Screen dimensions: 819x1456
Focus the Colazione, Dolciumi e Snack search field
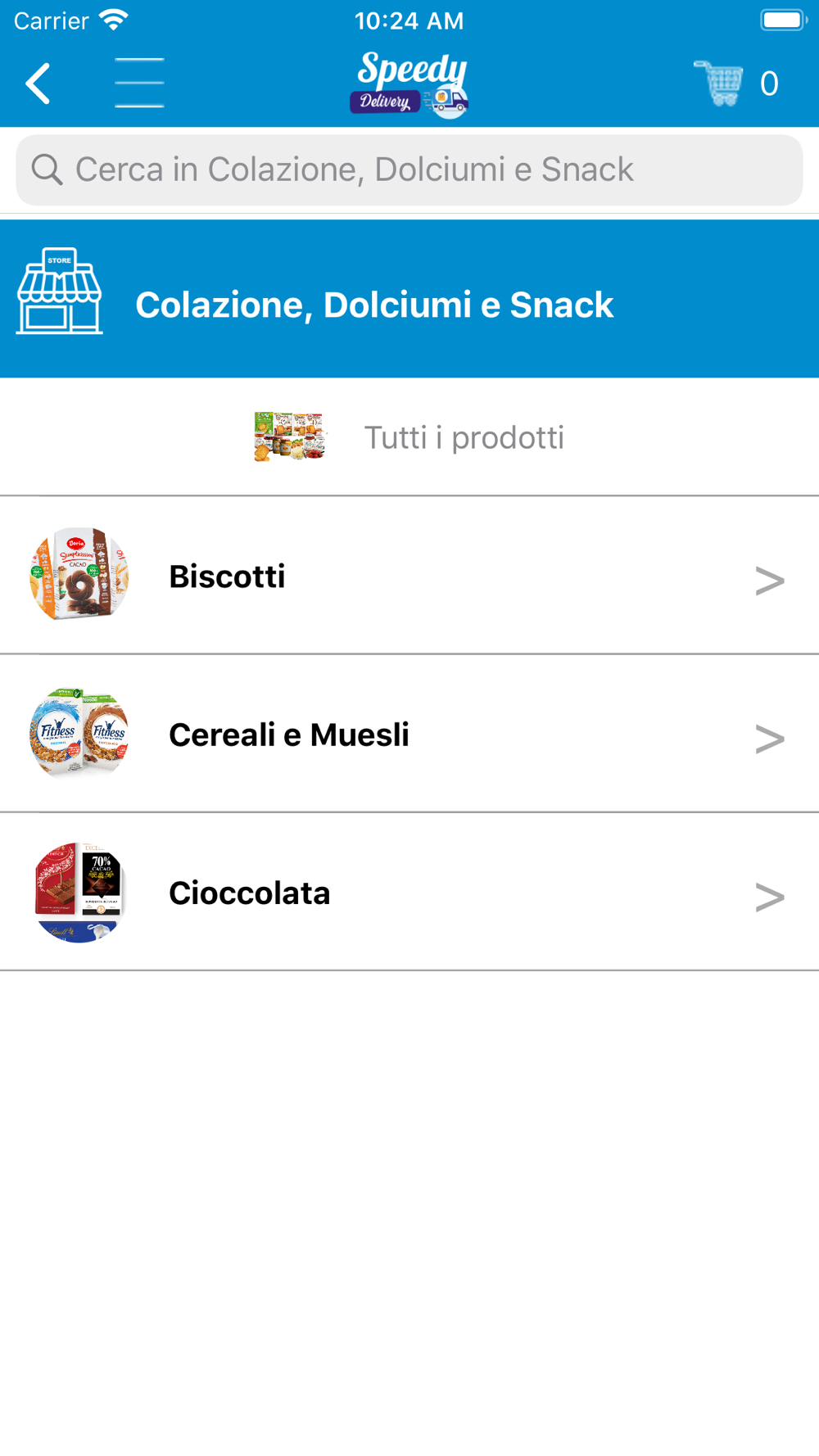point(409,170)
